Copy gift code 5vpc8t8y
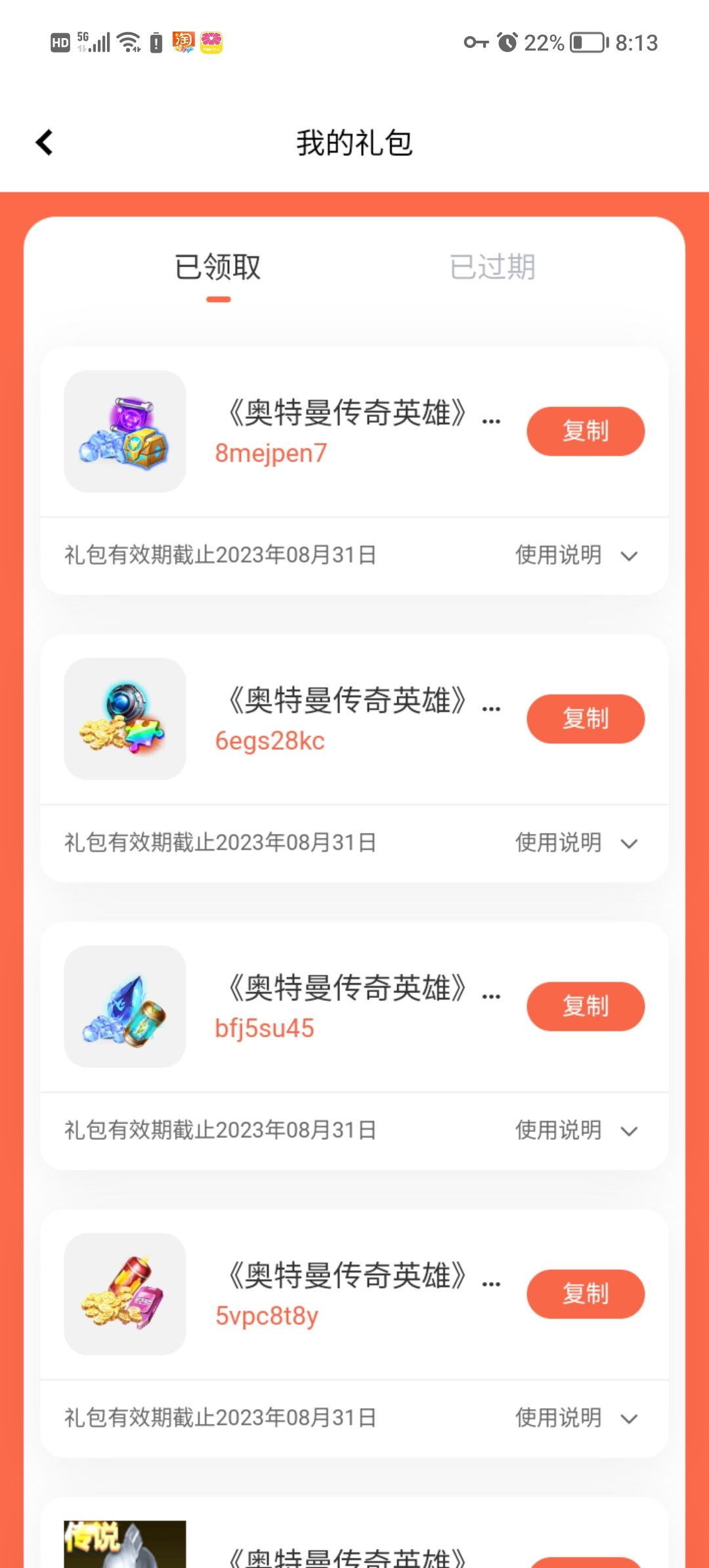This screenshot has width=709, height=1568. coord(585,1294)
